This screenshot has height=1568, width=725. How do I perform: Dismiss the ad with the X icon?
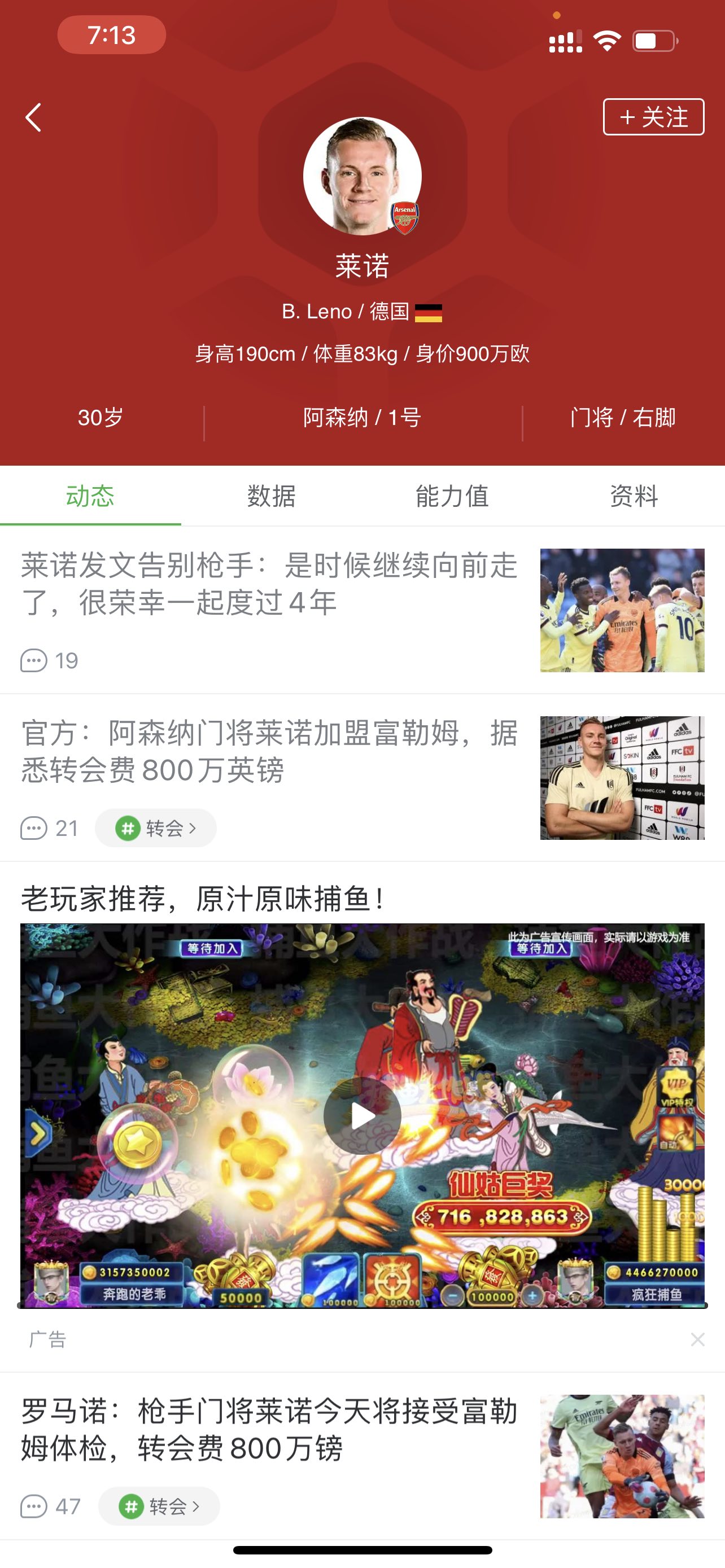[x=697, y=1339]
